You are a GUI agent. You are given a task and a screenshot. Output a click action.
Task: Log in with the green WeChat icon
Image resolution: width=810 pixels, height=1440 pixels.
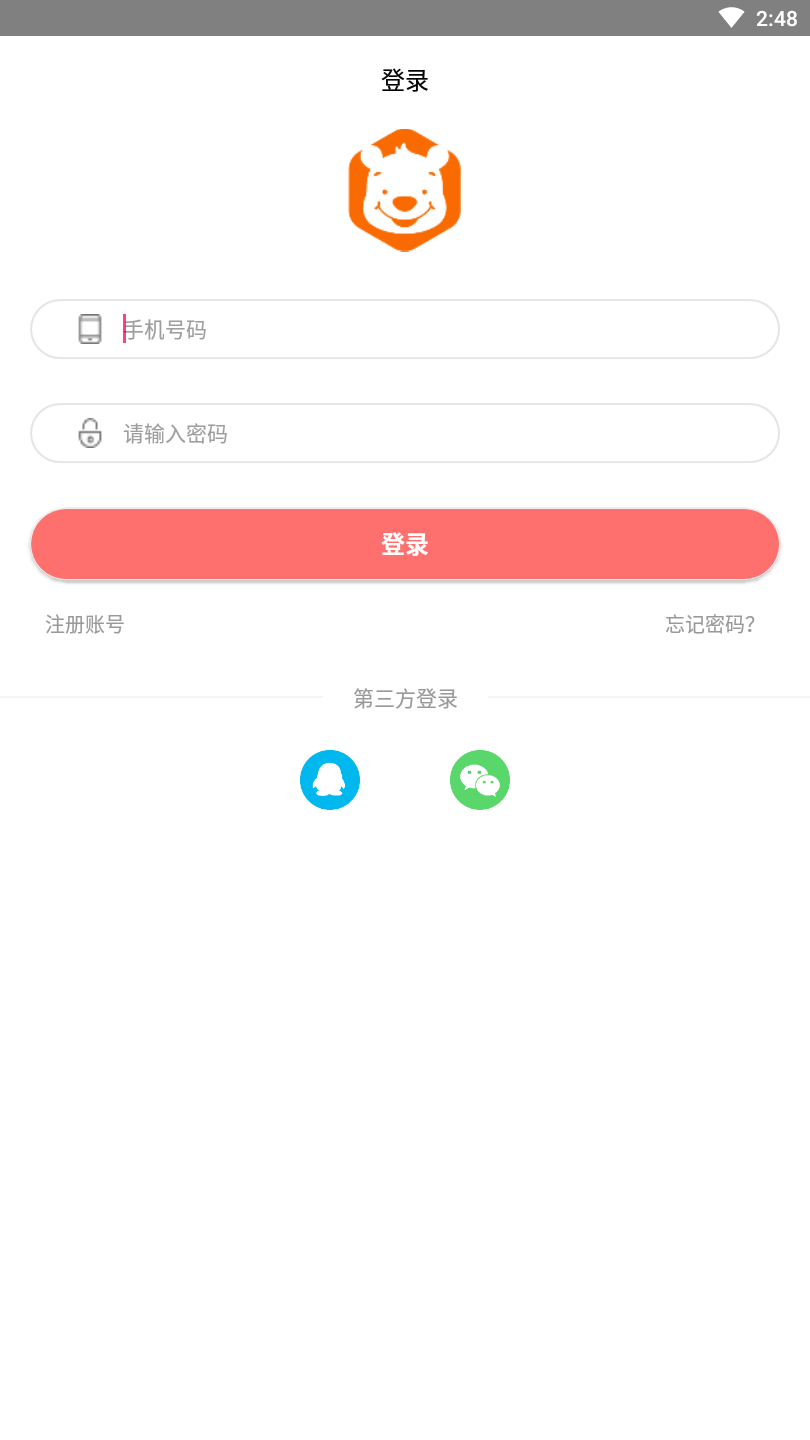pyautogui.click(x=480, y=780)
